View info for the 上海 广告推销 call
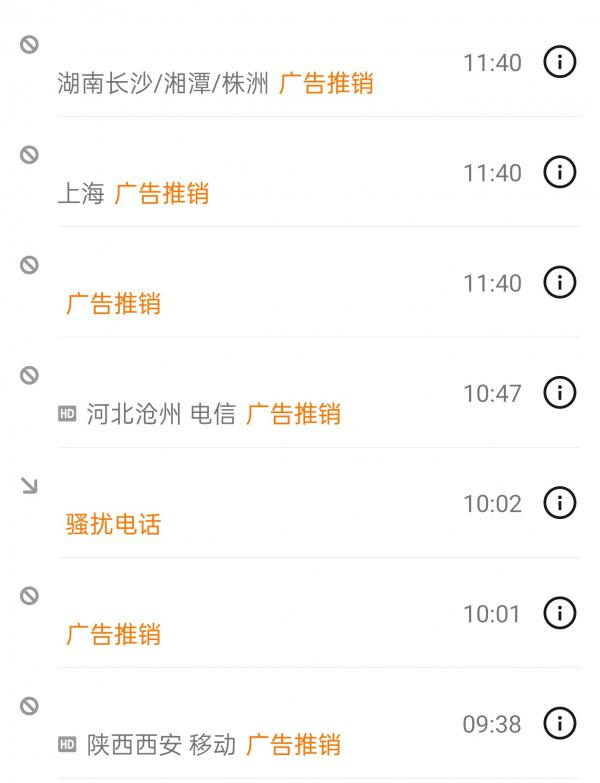This screenshot has width=600, height=783. coord(559,172)
